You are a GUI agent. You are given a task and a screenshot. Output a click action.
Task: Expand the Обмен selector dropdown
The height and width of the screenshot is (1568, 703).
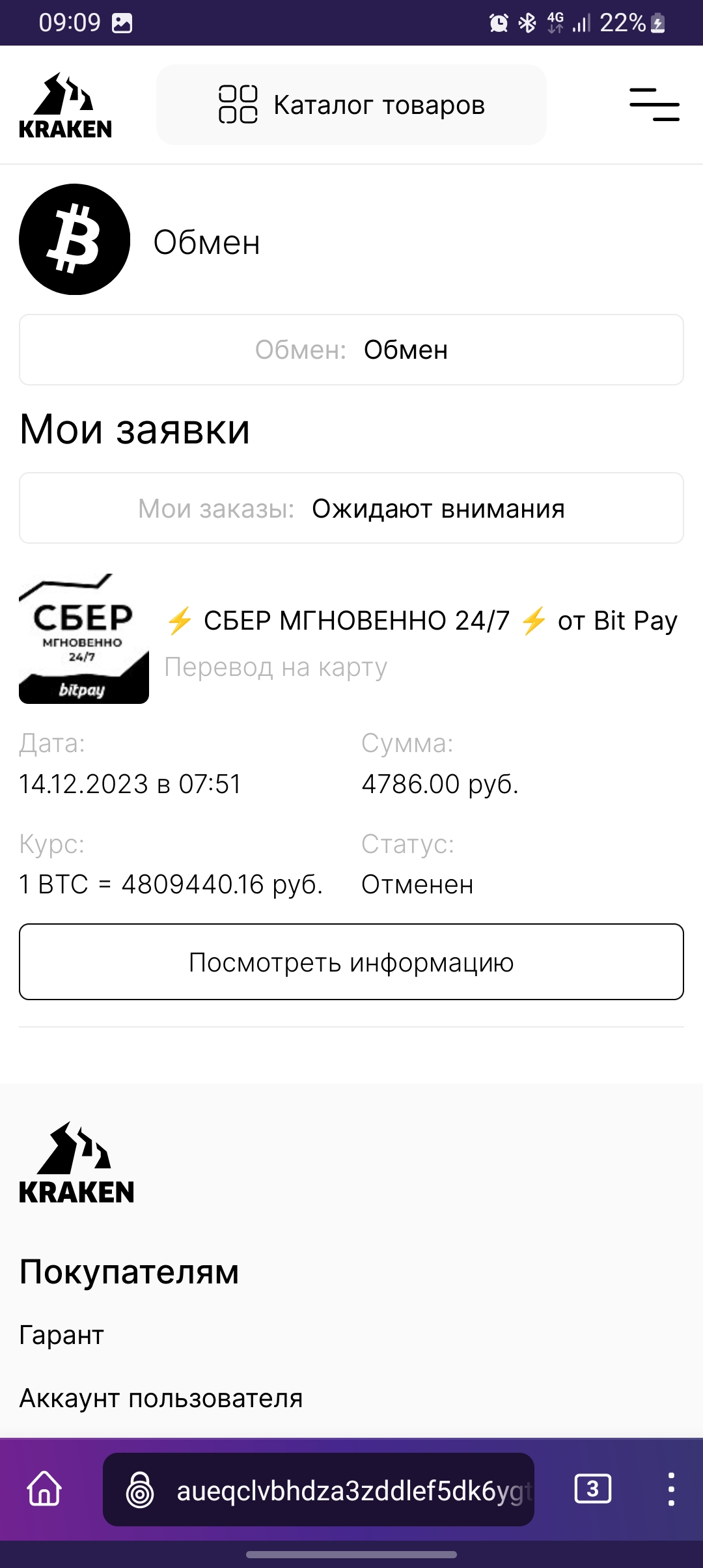click(351, 350)
